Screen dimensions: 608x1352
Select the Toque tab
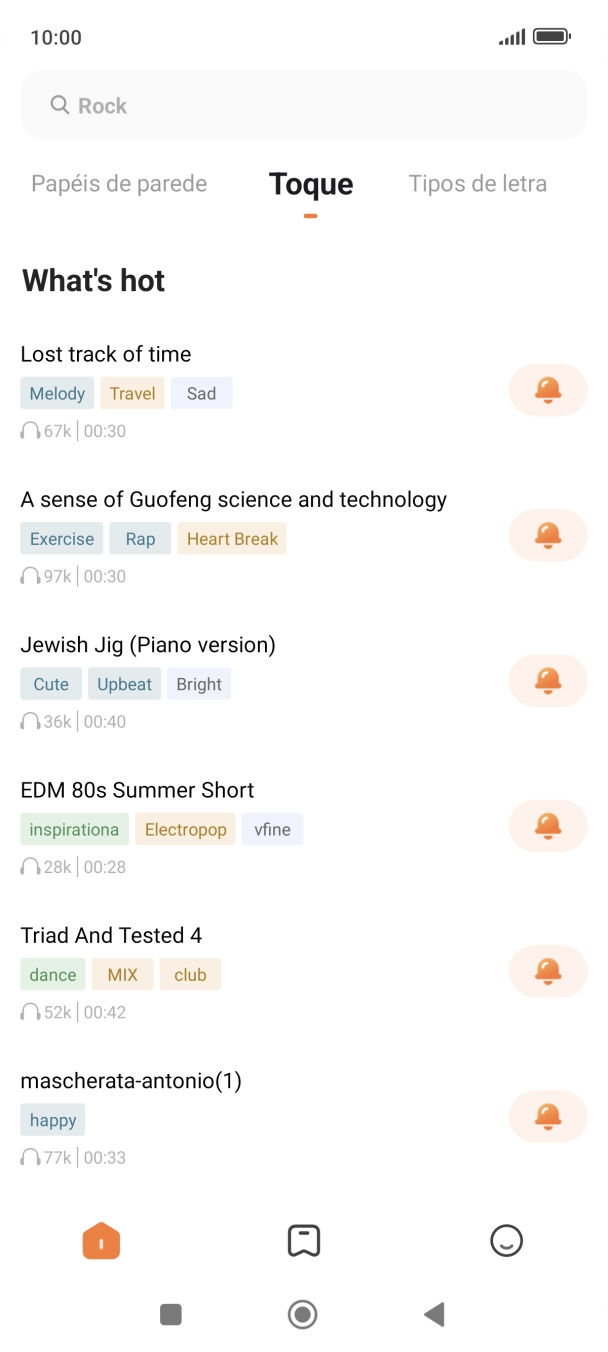tap(310, 185)
